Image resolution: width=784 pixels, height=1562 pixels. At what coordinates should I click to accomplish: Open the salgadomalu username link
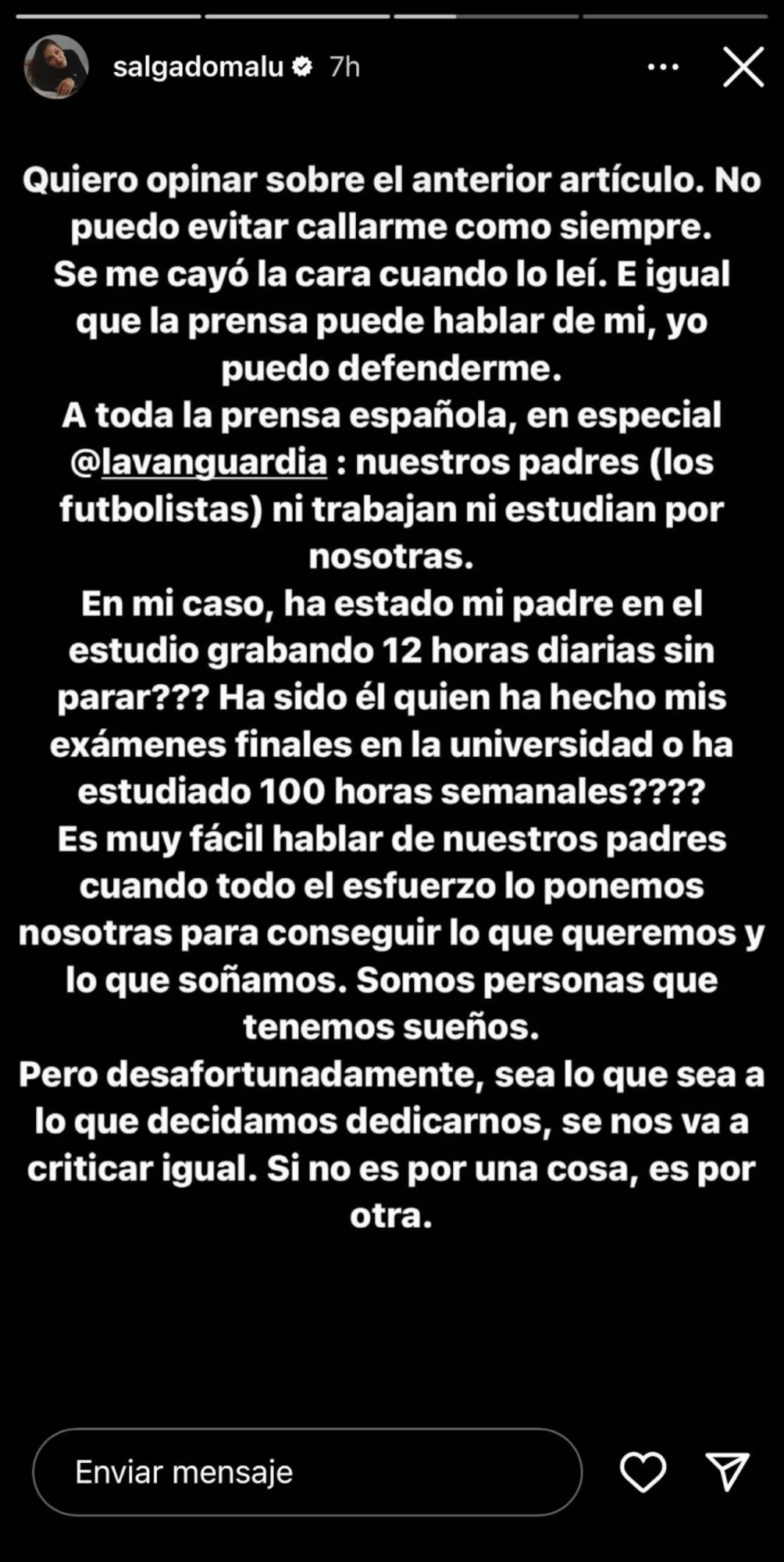coord(198,67)
